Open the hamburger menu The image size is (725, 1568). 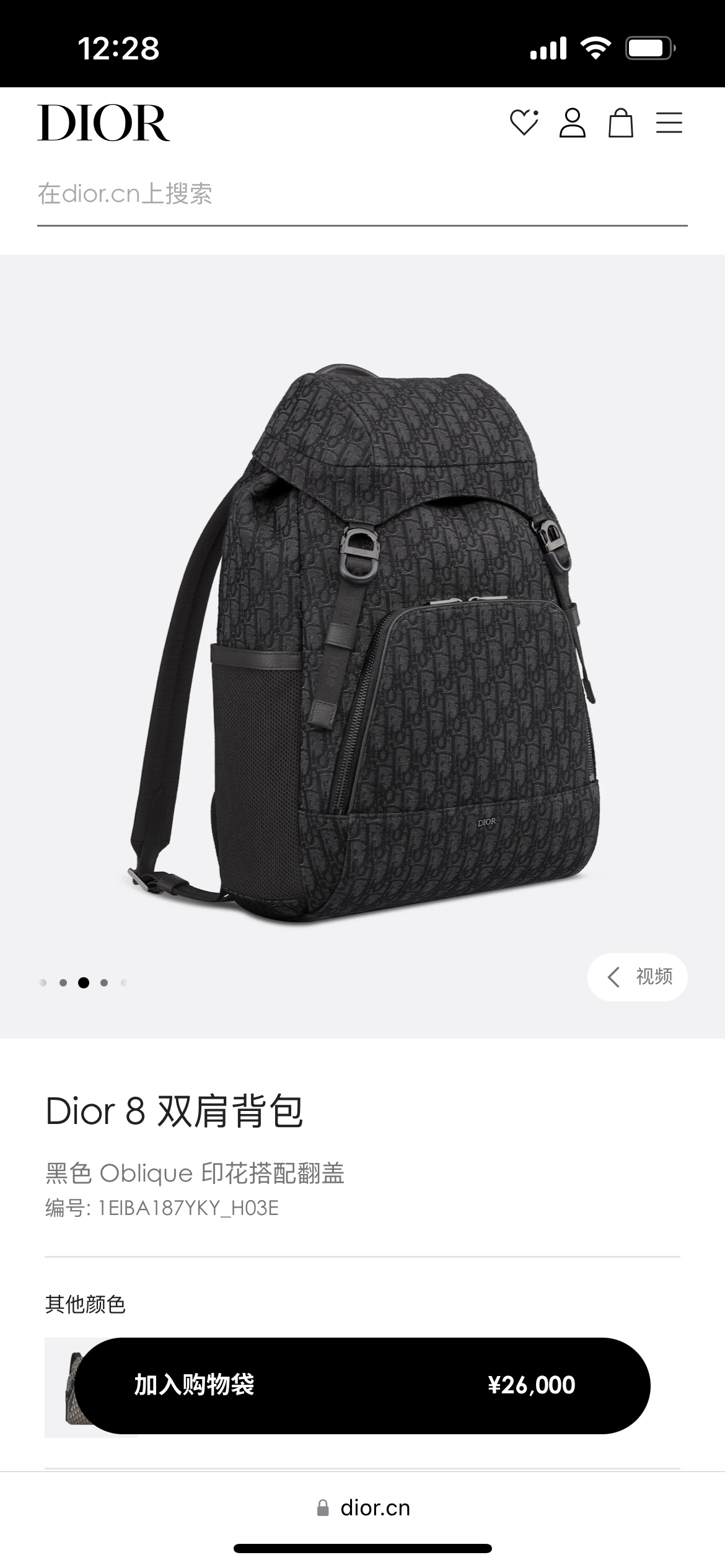click(x=669, y=123)
